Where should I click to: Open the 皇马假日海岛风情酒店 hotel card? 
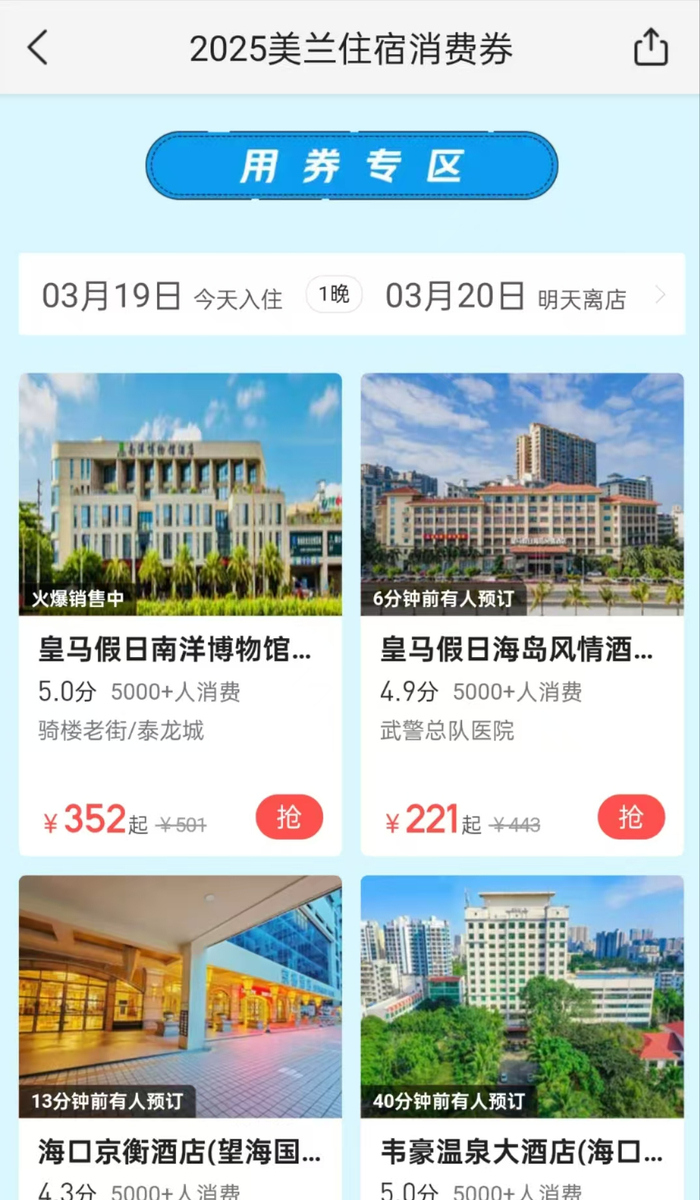(x=522, y=600)
